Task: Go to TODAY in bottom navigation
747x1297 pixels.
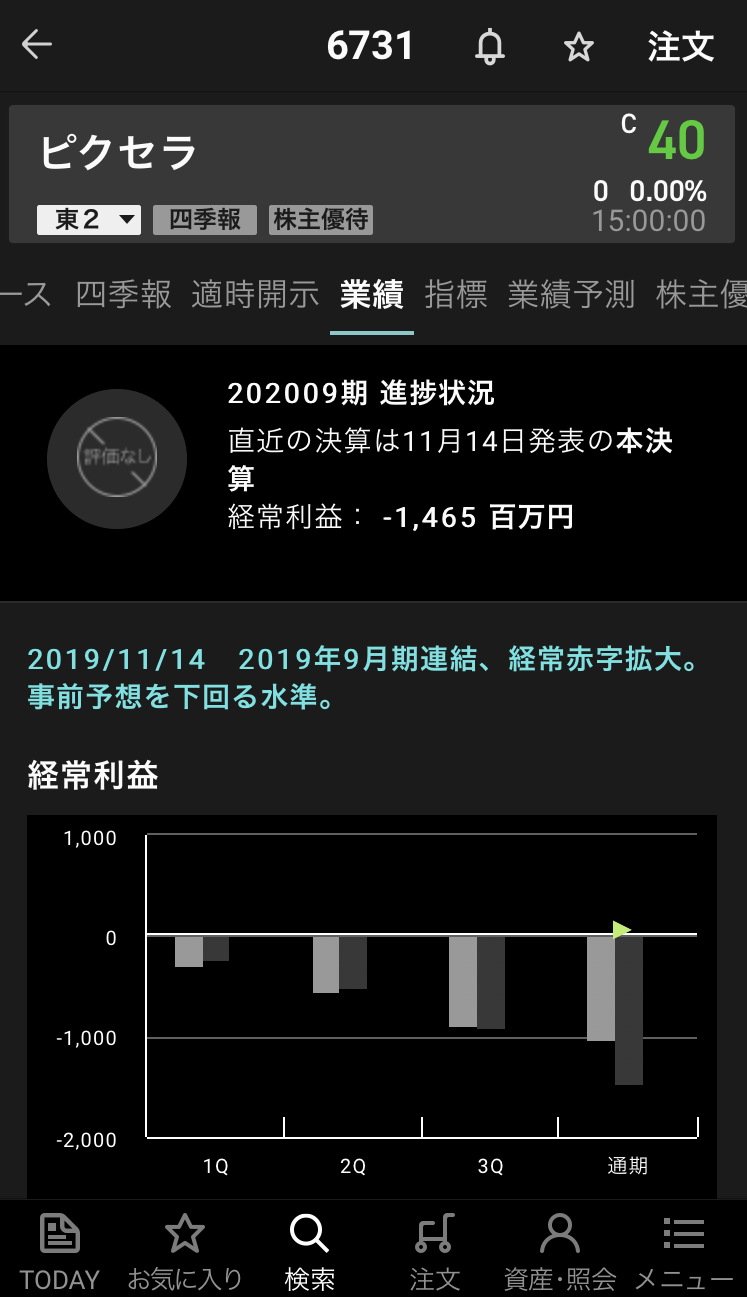Action: 60,1250
